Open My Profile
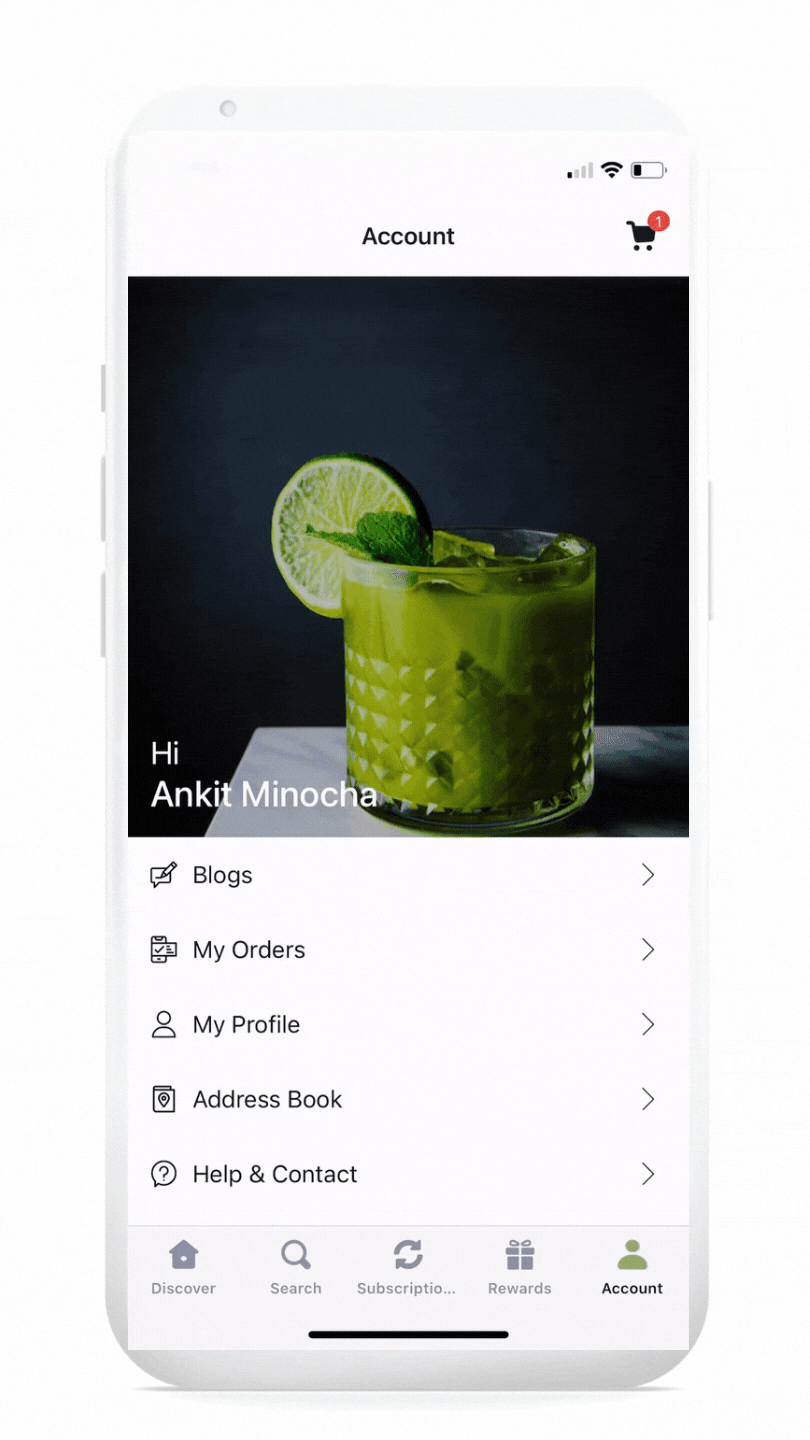Viewport: 810px width, 1440px height. pyautogui.click(x=406, y=1025)
